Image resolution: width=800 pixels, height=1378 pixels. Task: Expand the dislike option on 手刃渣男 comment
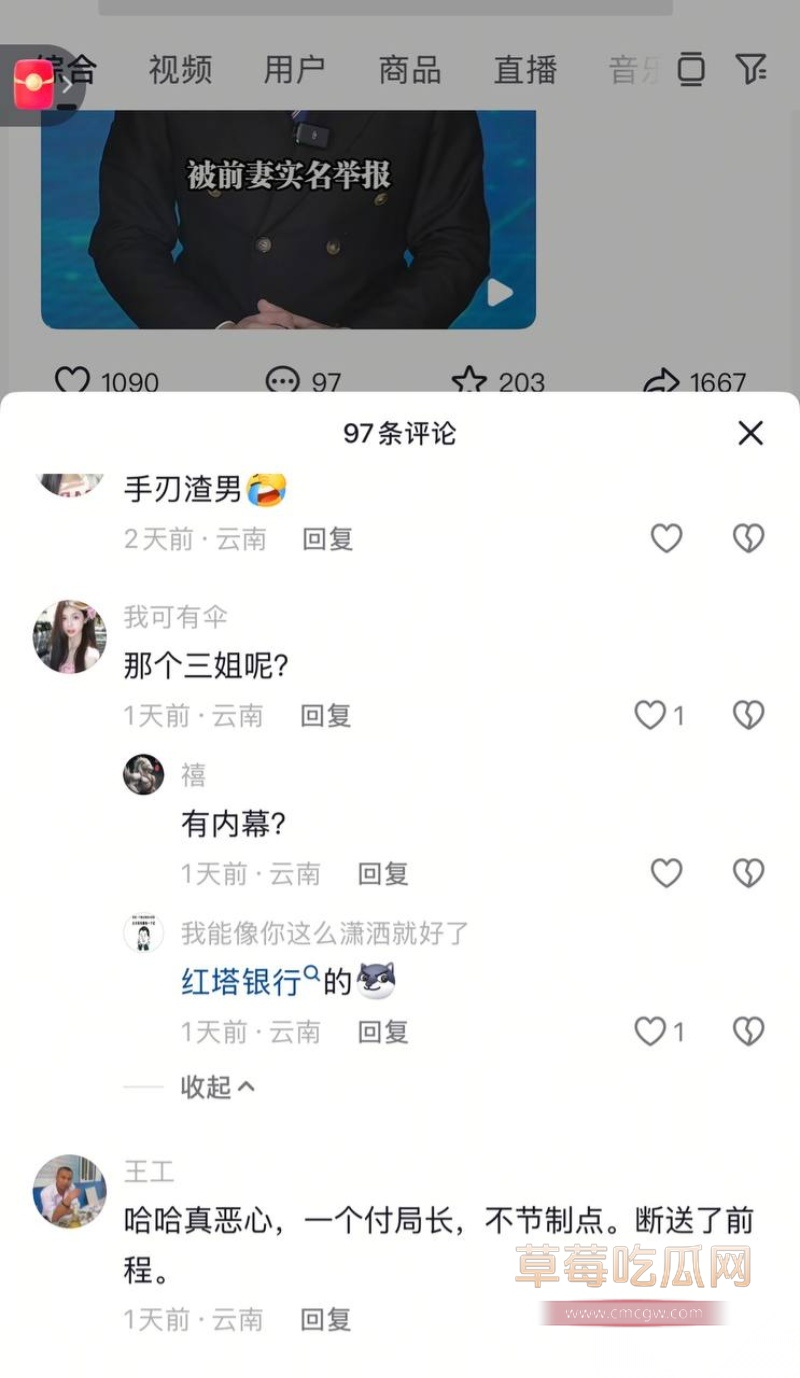click(x=747, y=537)
